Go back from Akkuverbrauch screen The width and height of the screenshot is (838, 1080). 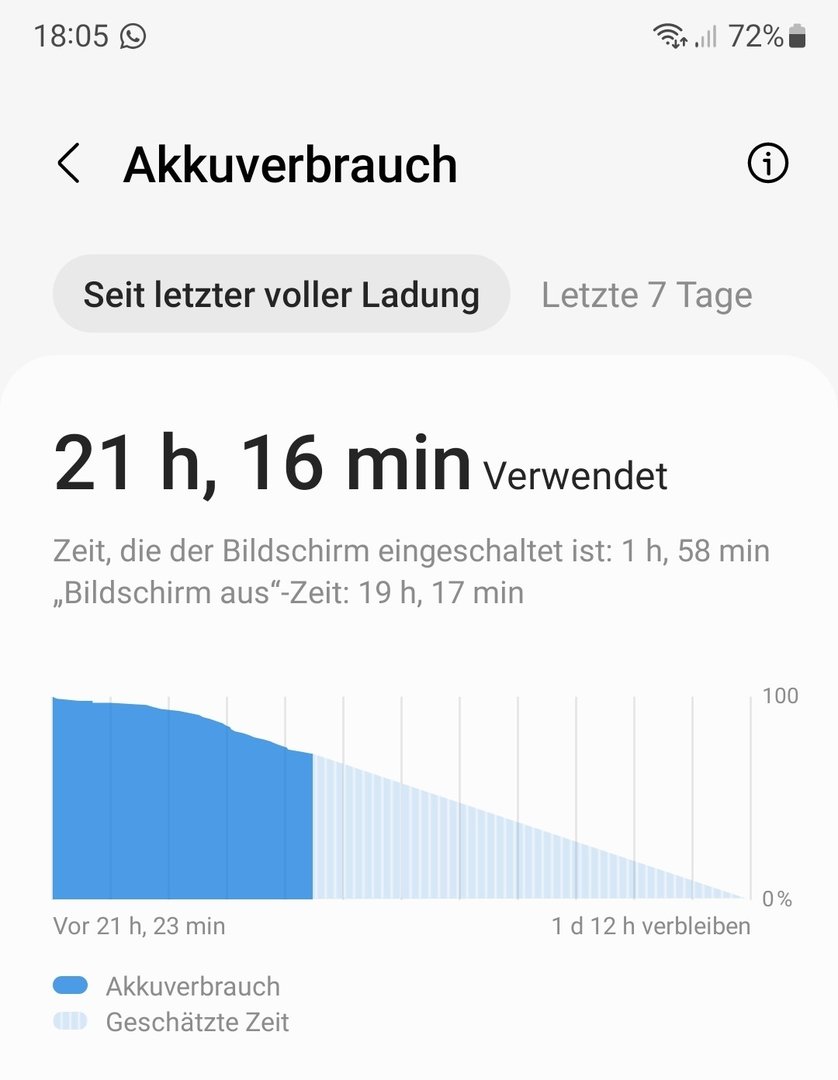click(x=68, y=164)
